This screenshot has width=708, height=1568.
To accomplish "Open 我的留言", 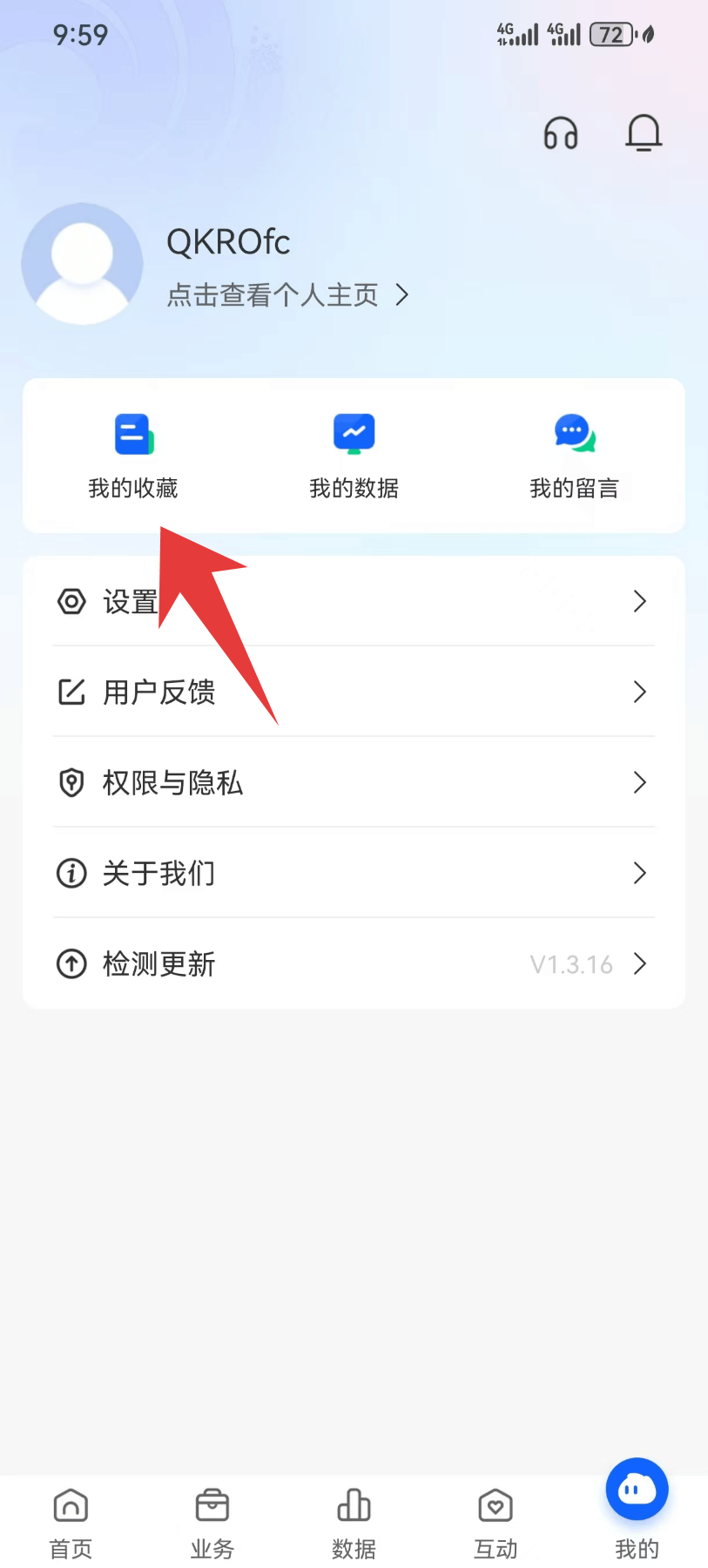I will [x=574, y=456].
